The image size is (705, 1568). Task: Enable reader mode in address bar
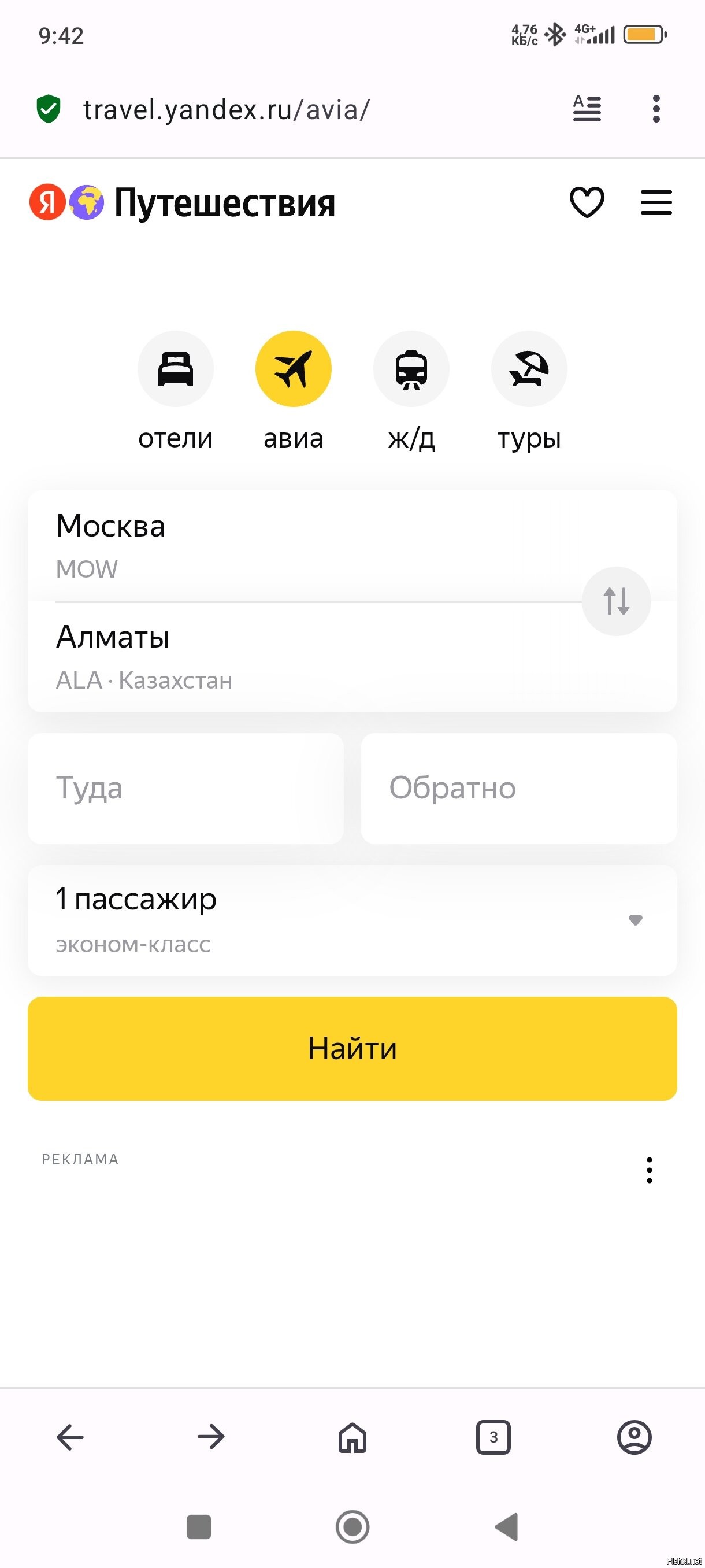[587, 109]
